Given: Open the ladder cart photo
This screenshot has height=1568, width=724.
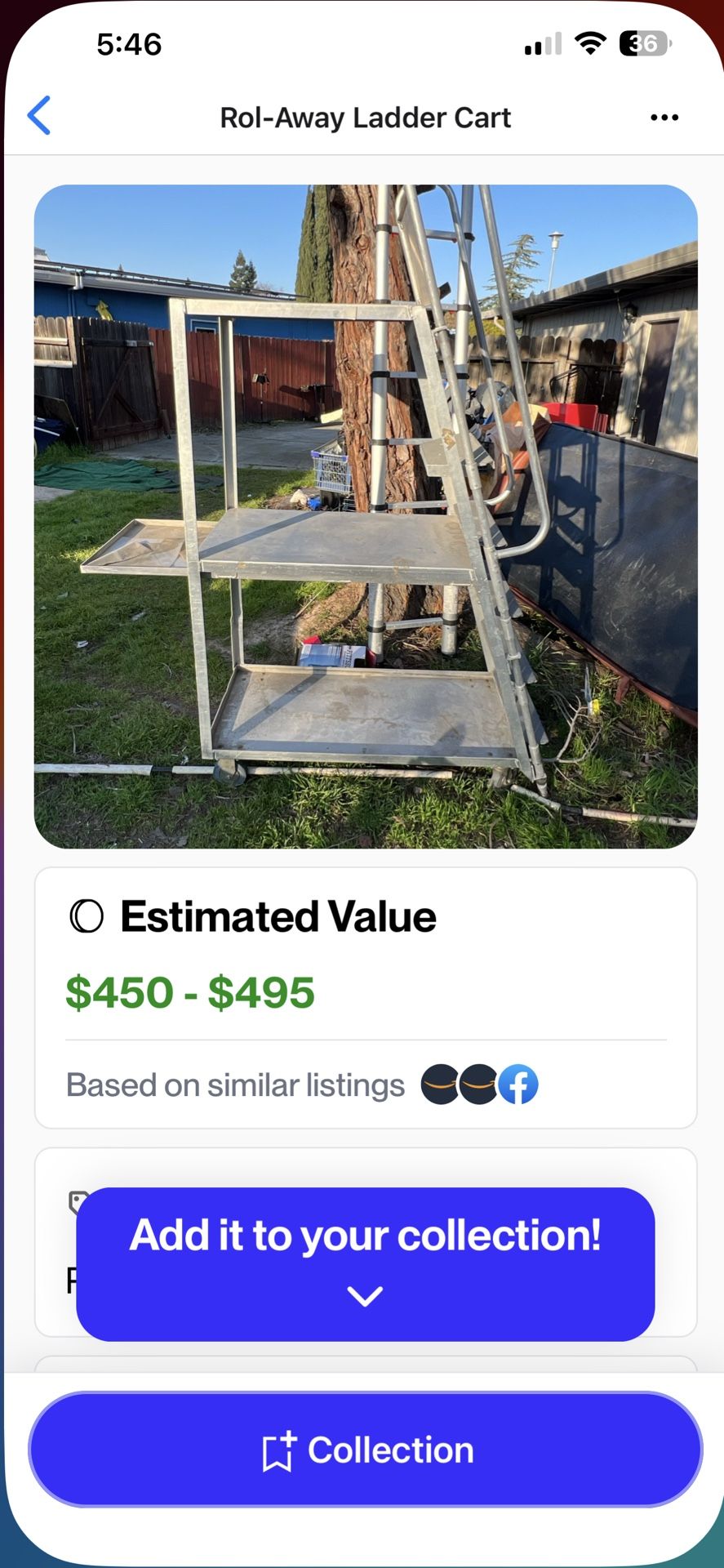Looking at the screenshot, I should point(366,516).
